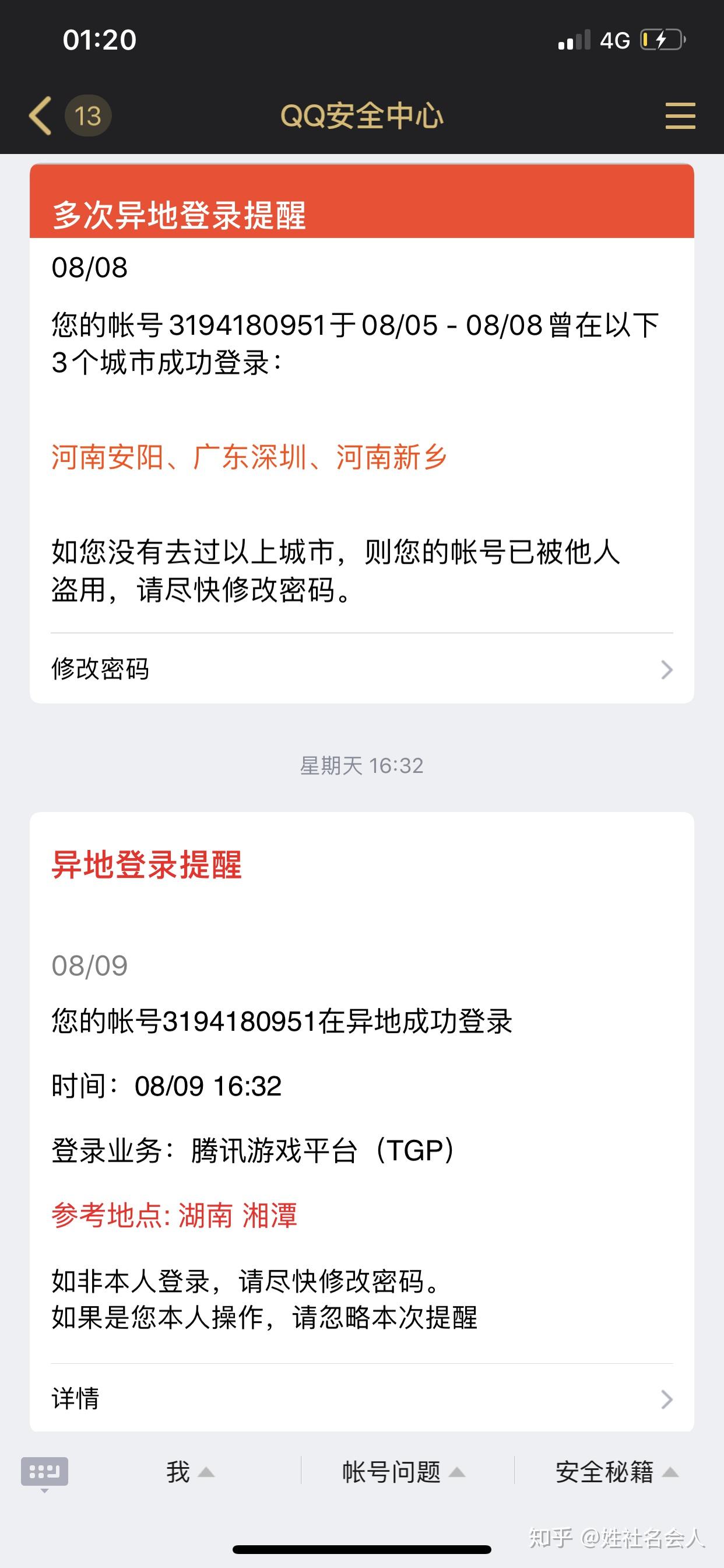724x1568 pixels.
Task: Go back to the message list
Action: click(x=41, y=116)
